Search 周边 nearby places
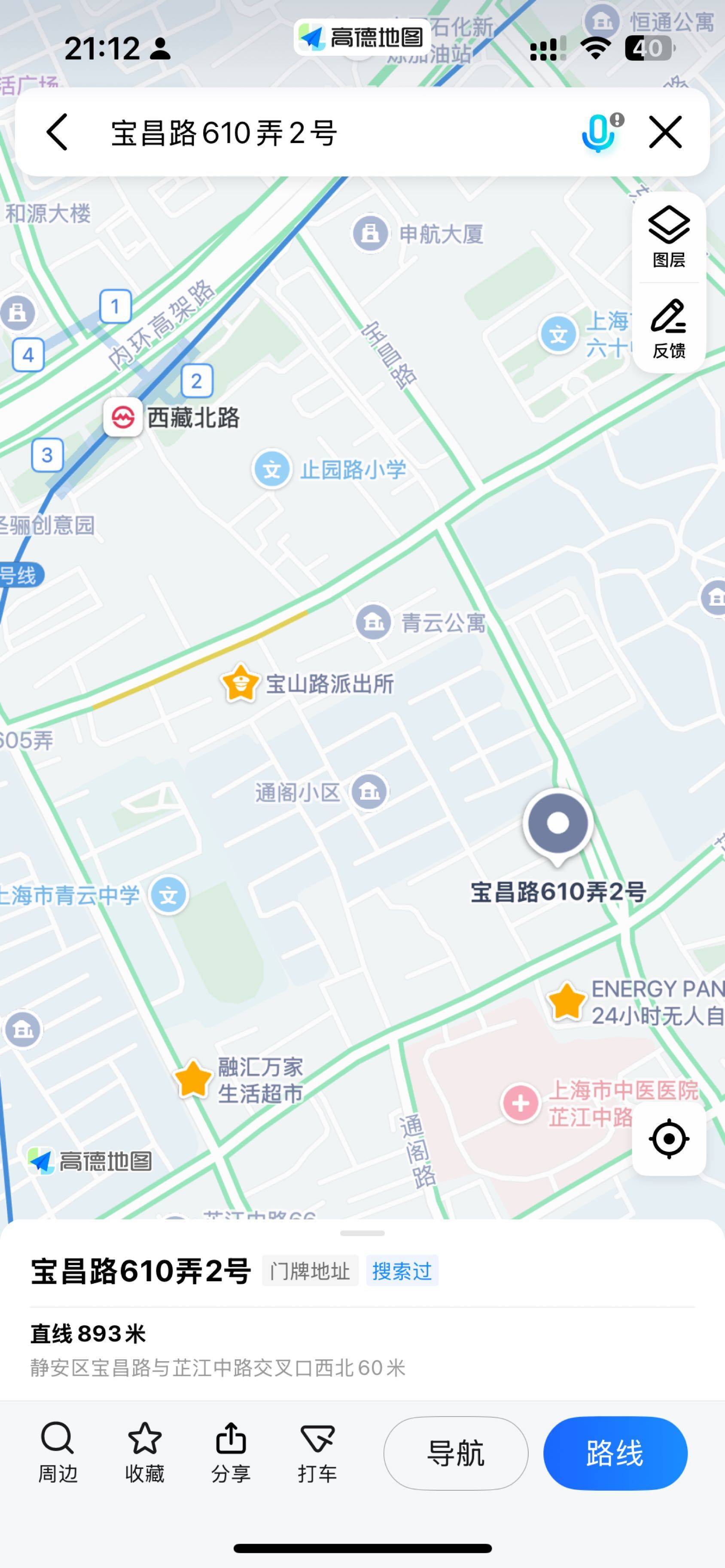Viewport: 725px width, 1568px height. 57,1453
